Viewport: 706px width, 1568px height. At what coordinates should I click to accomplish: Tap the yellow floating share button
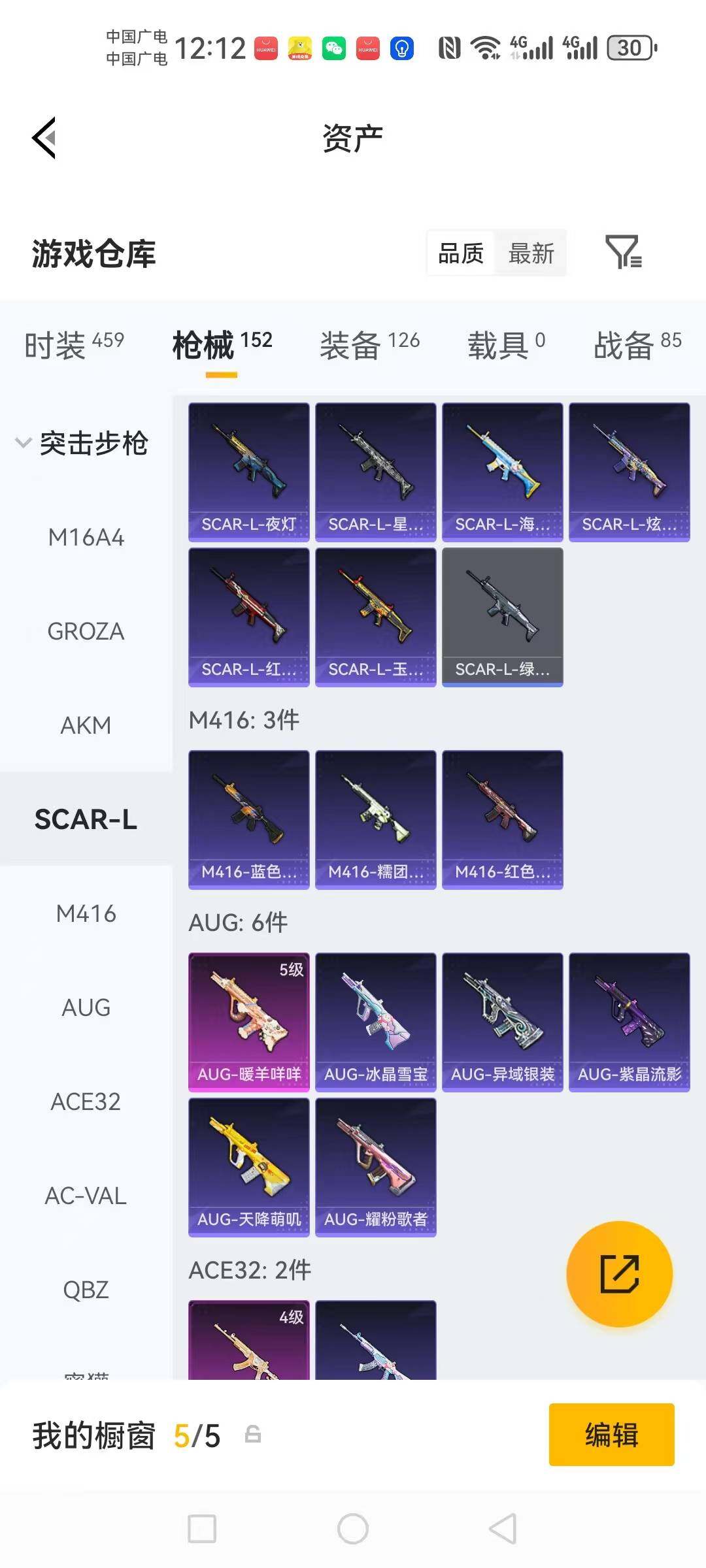pyautogui.click(x=619, y=1273)
